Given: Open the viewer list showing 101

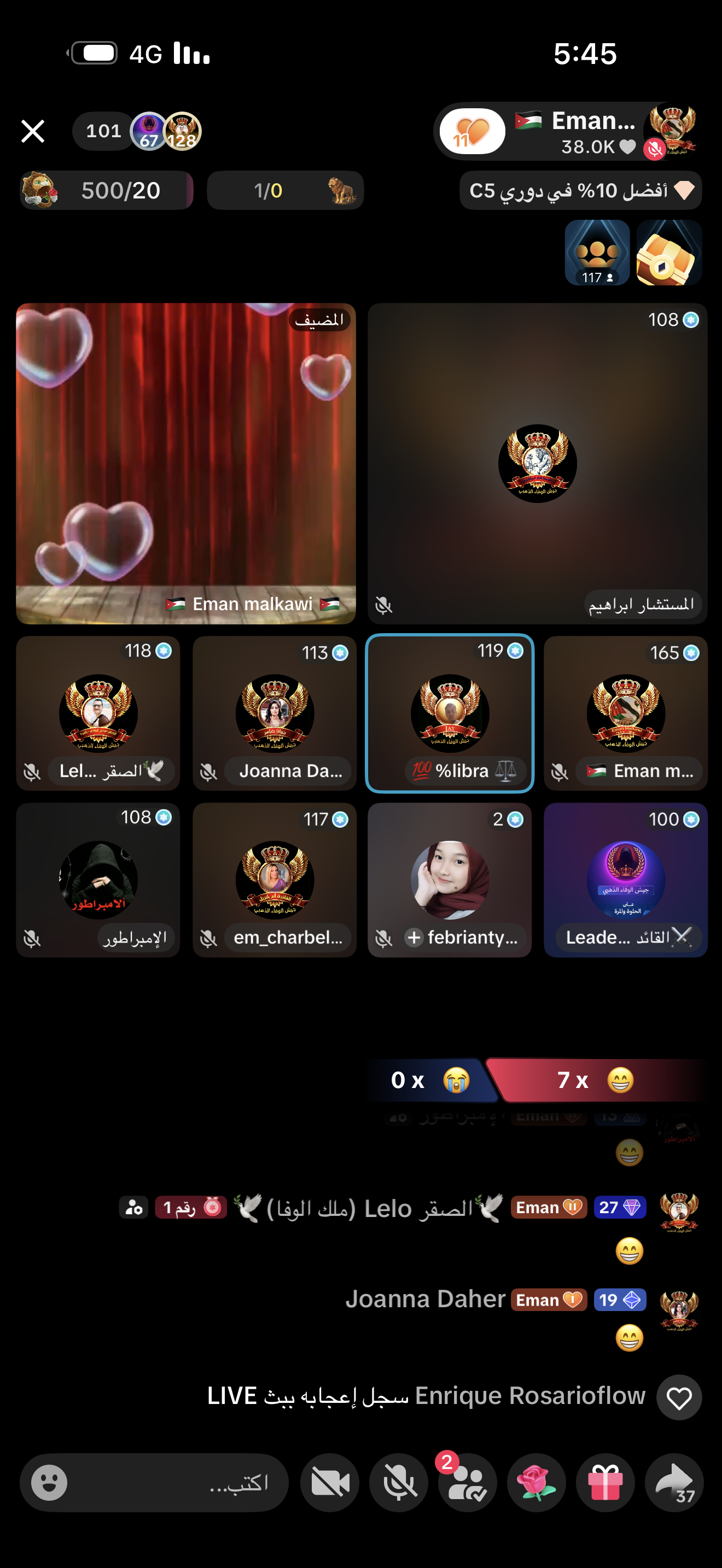Looking at the screenshot, I should (103, 131).
